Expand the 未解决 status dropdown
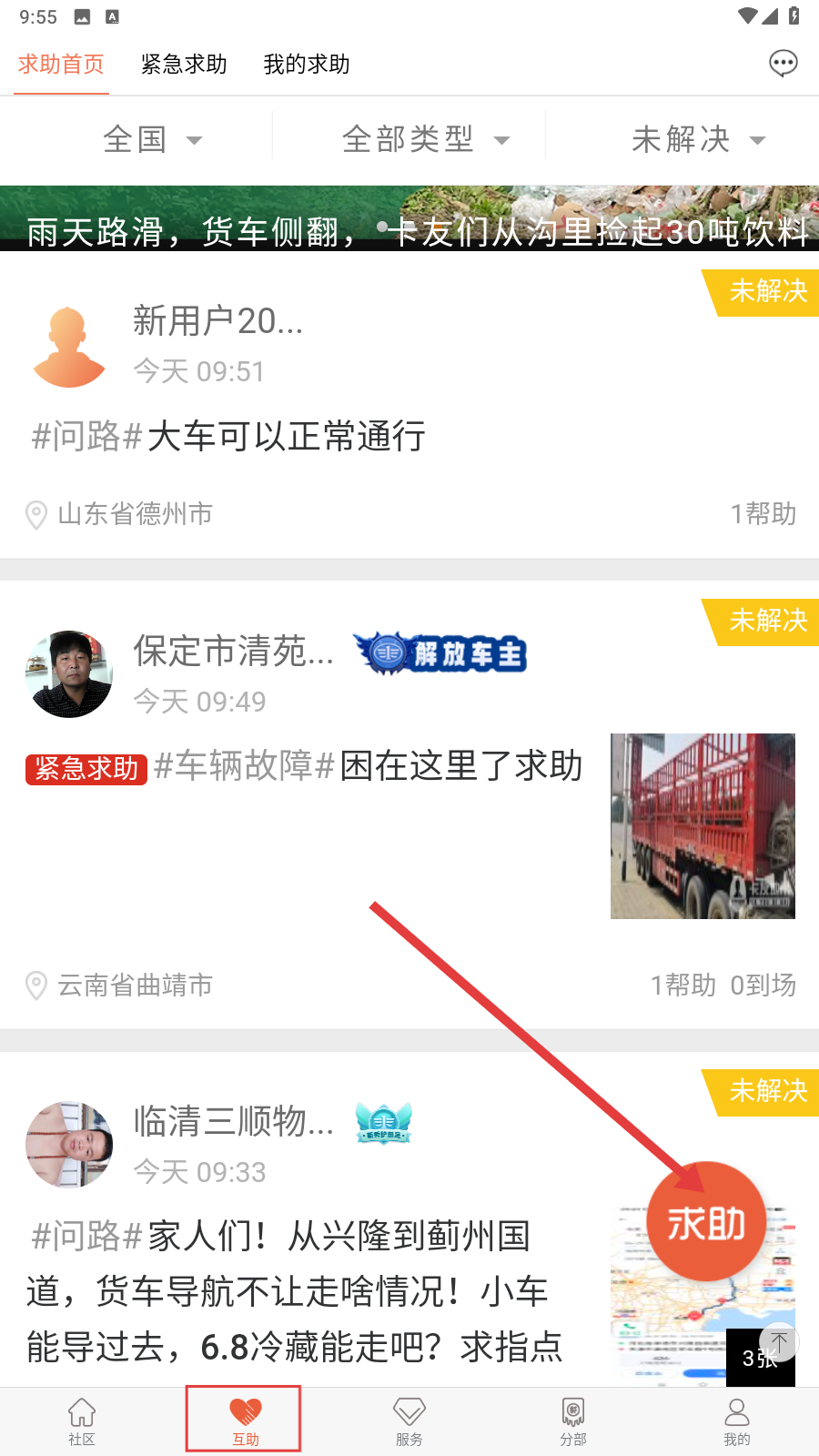This screenshot has height=1456, width=819. tap(697, 140)
